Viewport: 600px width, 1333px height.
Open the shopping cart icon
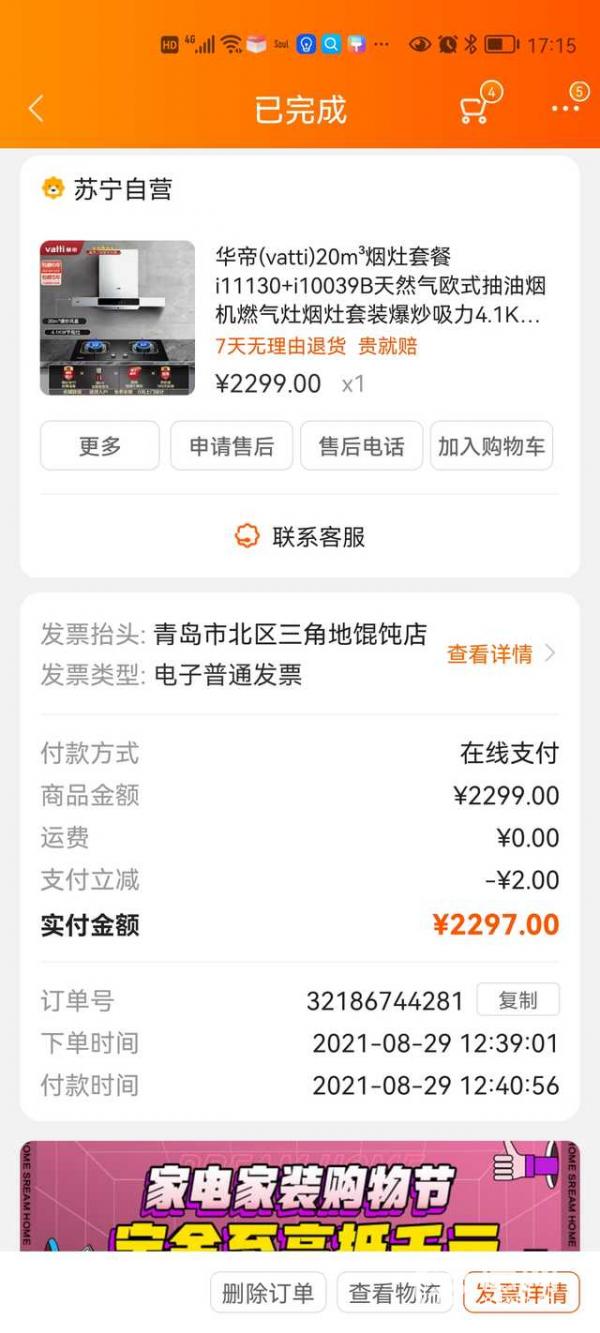[x=474, y=108]
